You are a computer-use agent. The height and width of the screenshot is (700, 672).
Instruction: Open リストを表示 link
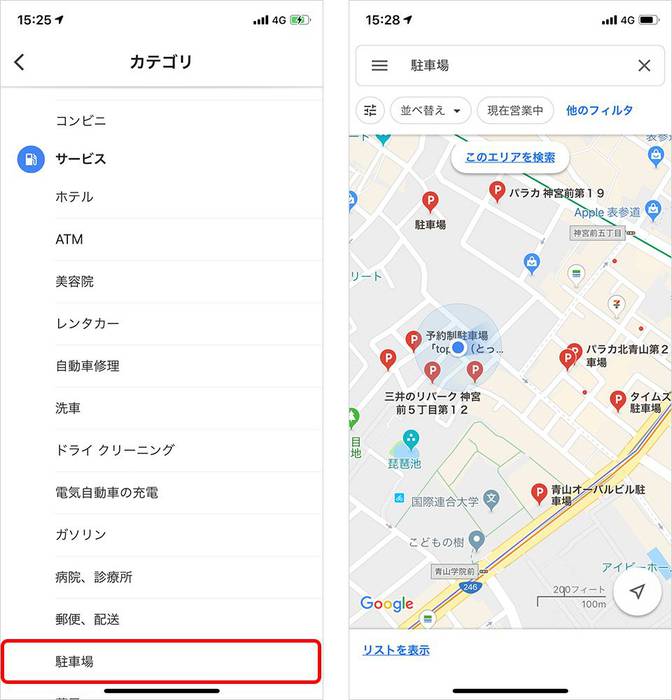(x=396, y=650)
